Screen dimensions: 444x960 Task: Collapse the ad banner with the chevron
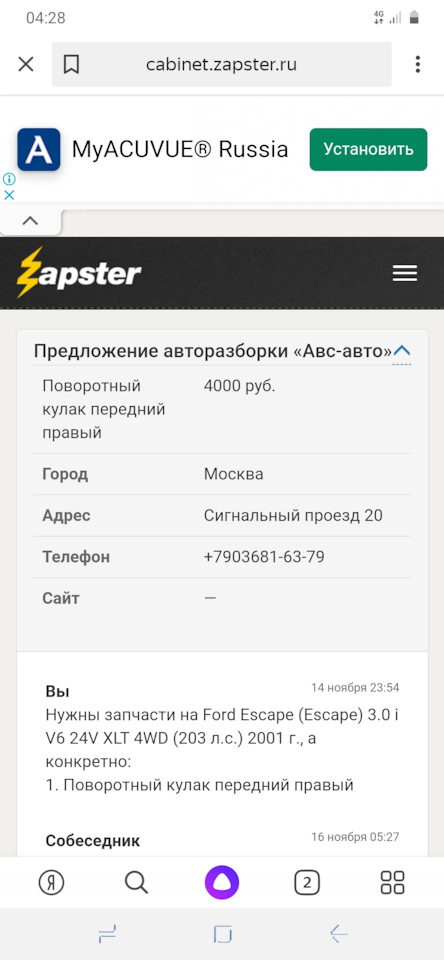tap(30, 221)
